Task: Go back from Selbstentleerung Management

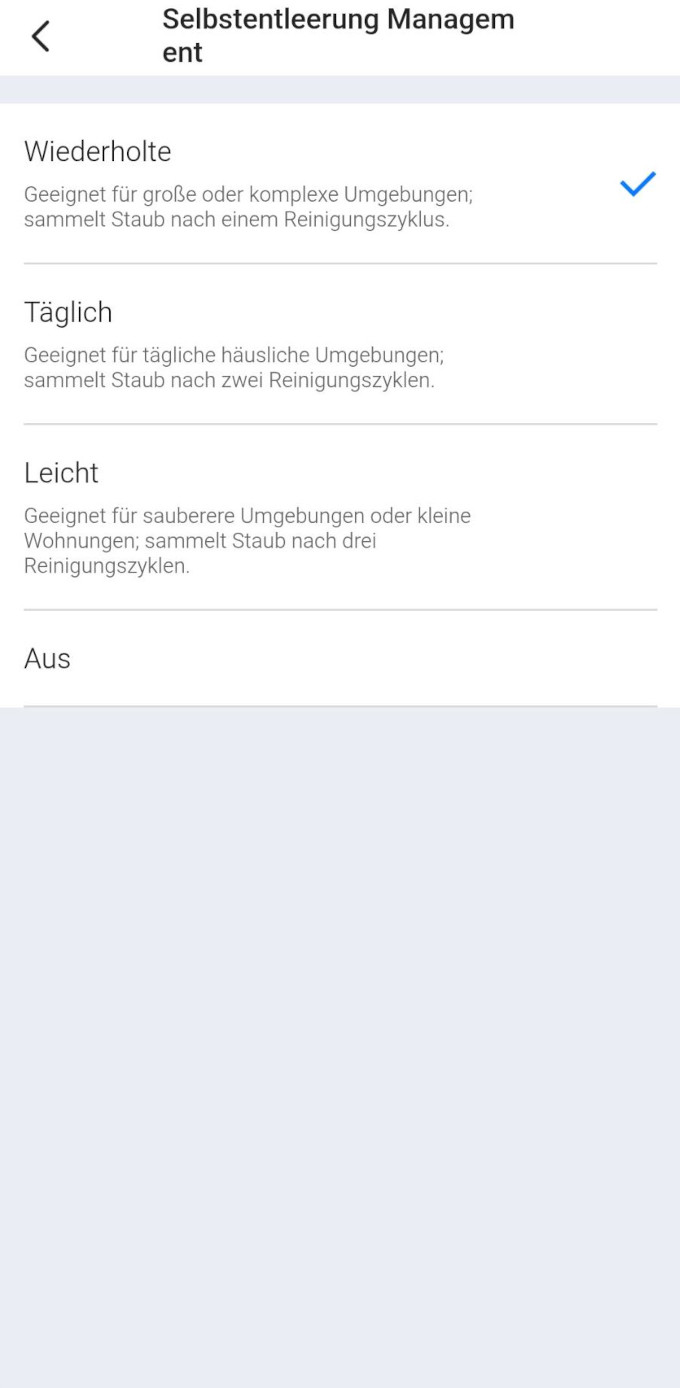Action: pos(40,37)
